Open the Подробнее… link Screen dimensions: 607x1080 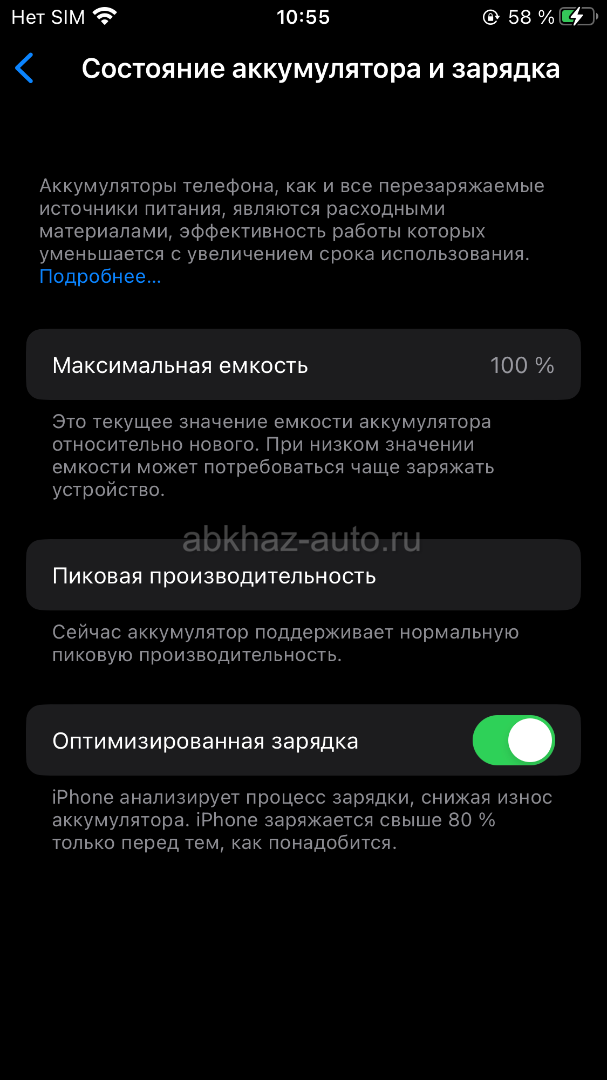coord(100,276)
